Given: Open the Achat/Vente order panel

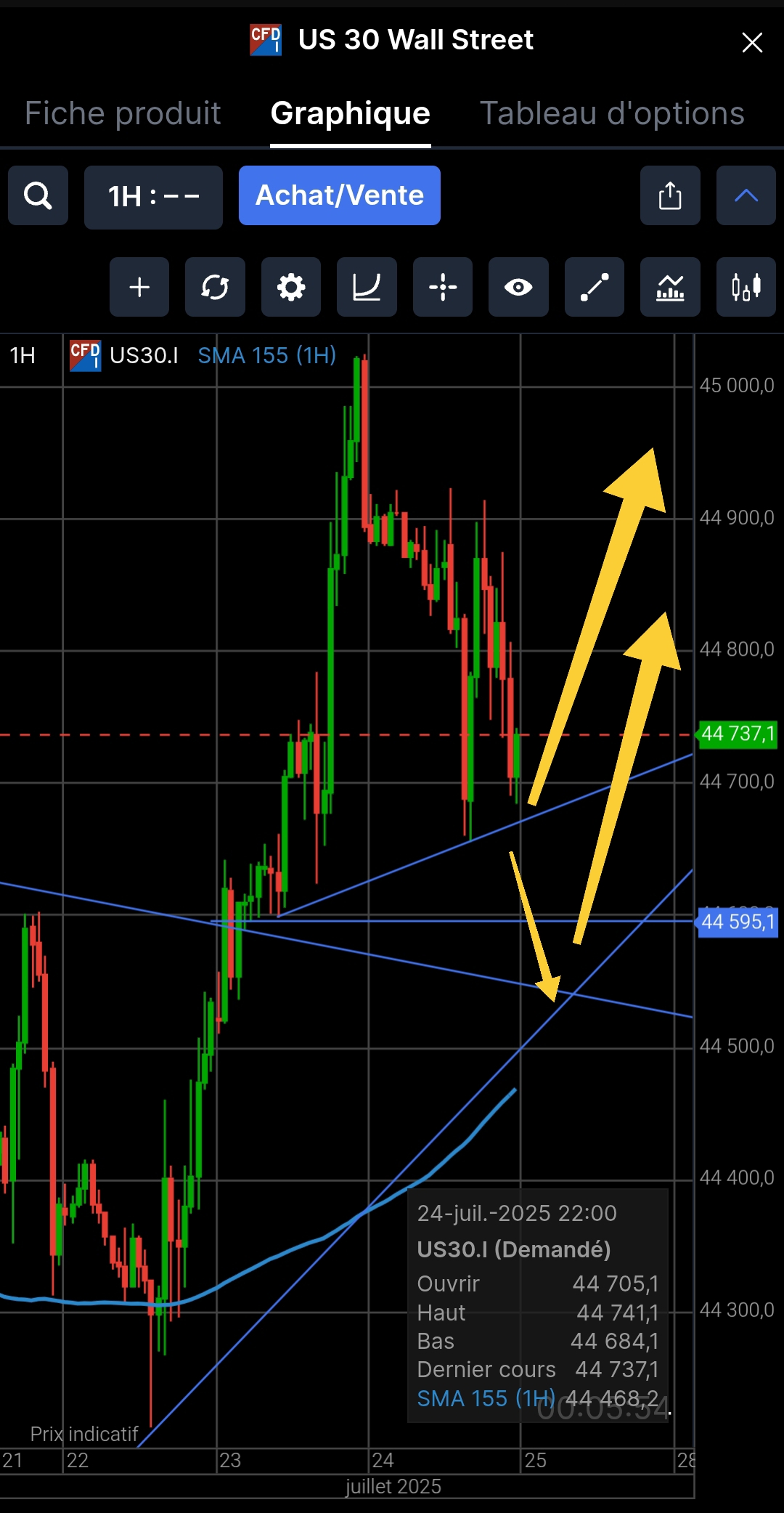Looking at the screenshot, I should click(339, 195).
